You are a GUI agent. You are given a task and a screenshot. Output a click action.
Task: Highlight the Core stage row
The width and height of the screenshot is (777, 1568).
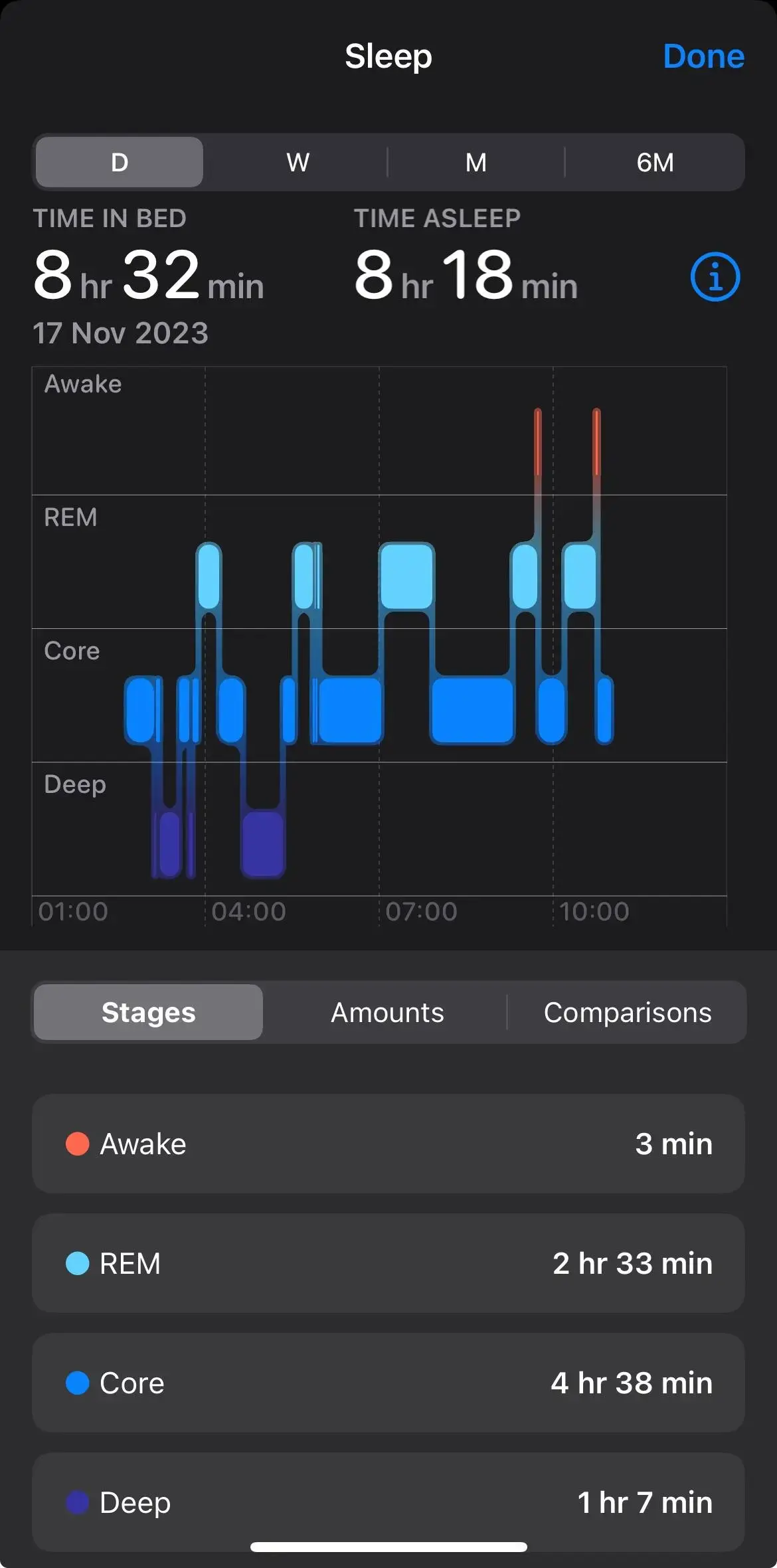[x=388, y=1383]
